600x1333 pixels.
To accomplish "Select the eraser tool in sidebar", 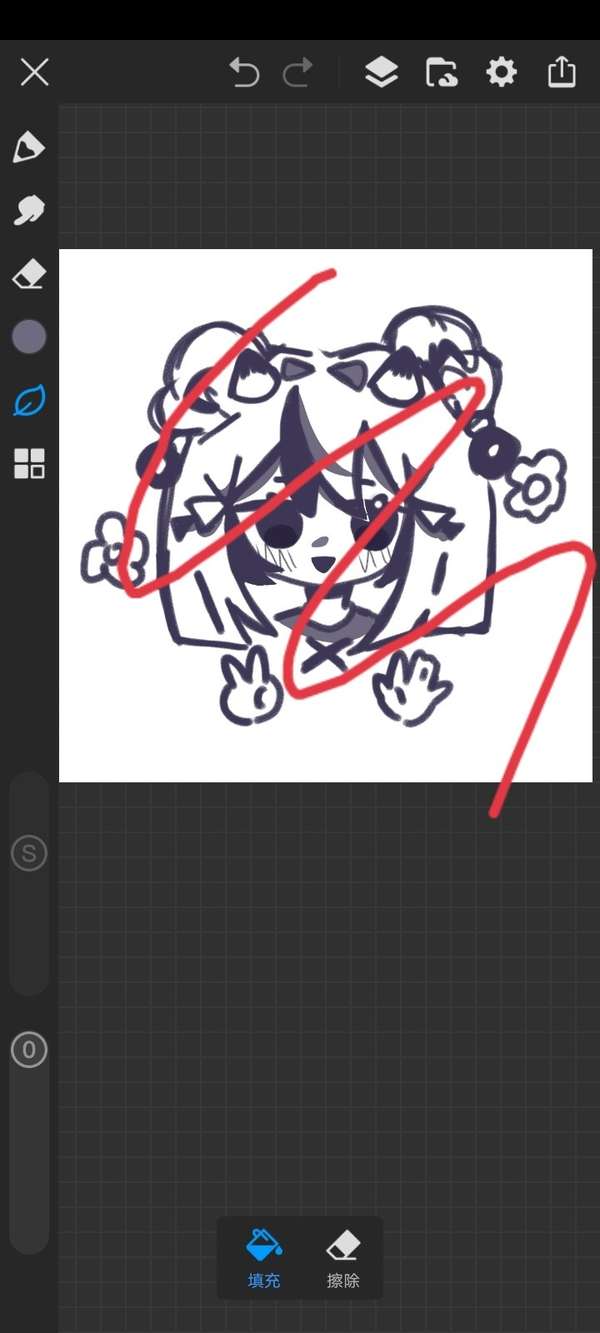I will [29, 274].
